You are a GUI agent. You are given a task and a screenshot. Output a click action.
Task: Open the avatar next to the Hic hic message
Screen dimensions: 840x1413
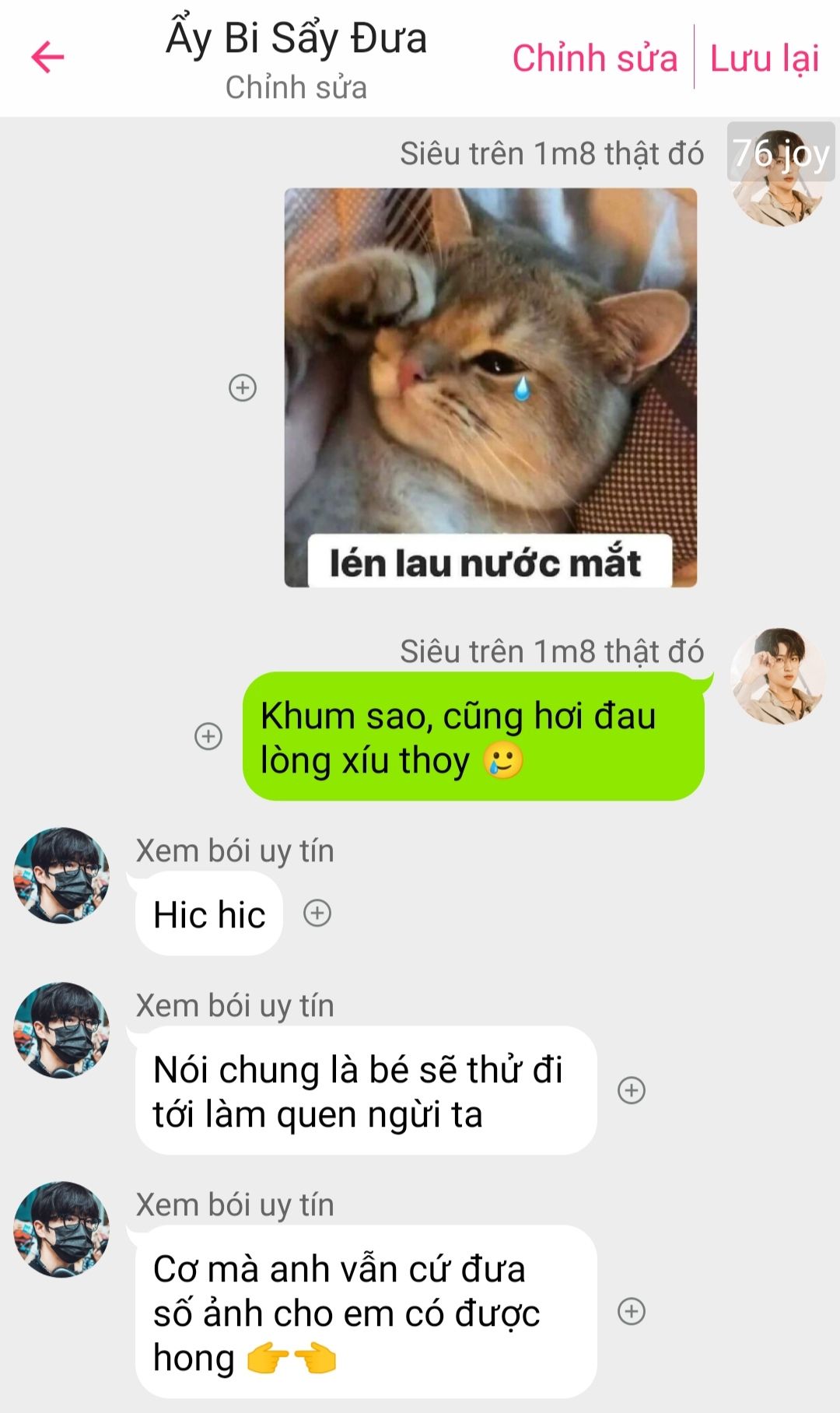point(61,875)
